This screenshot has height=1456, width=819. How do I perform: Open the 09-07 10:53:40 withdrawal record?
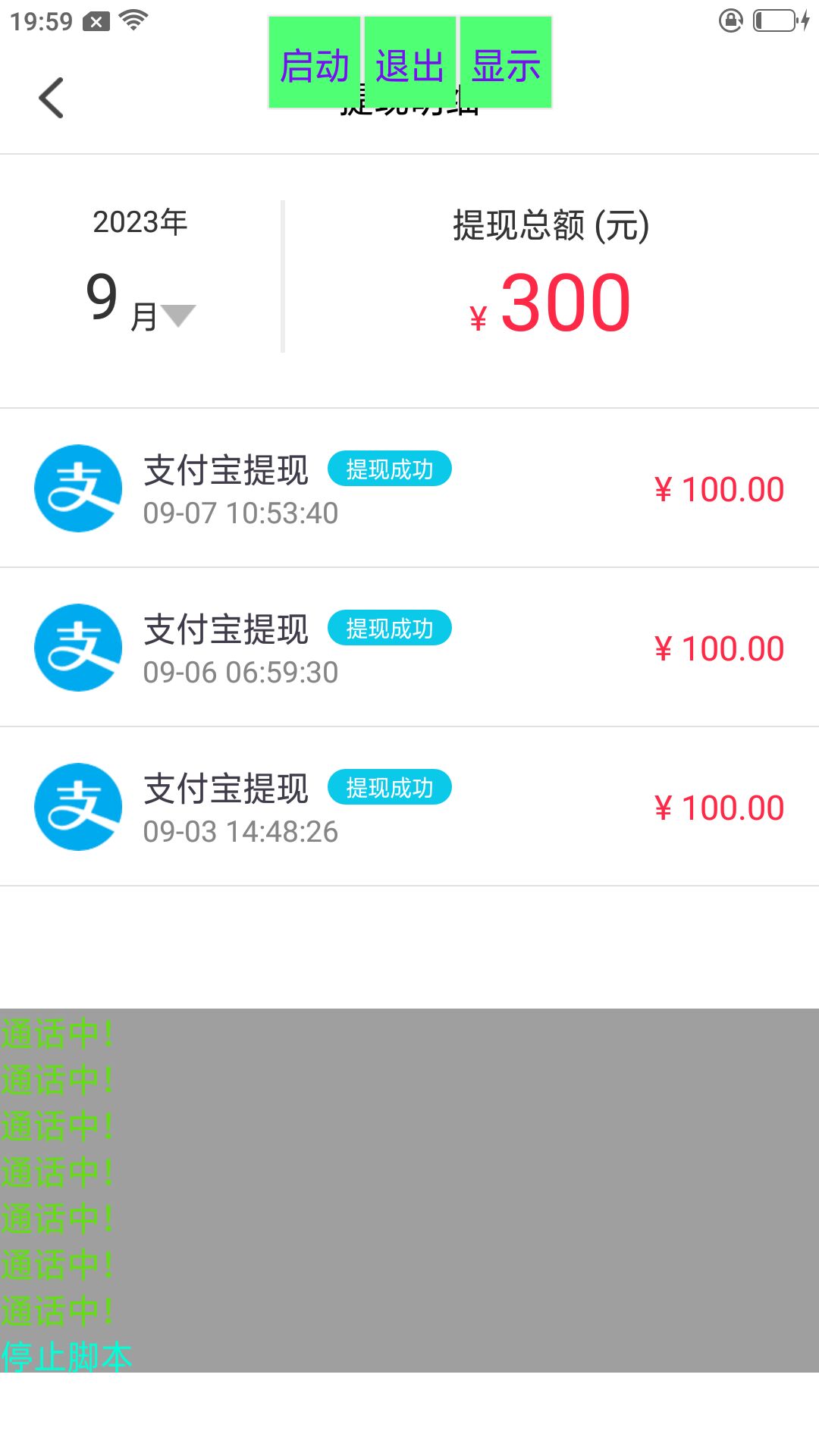[409, 488]
